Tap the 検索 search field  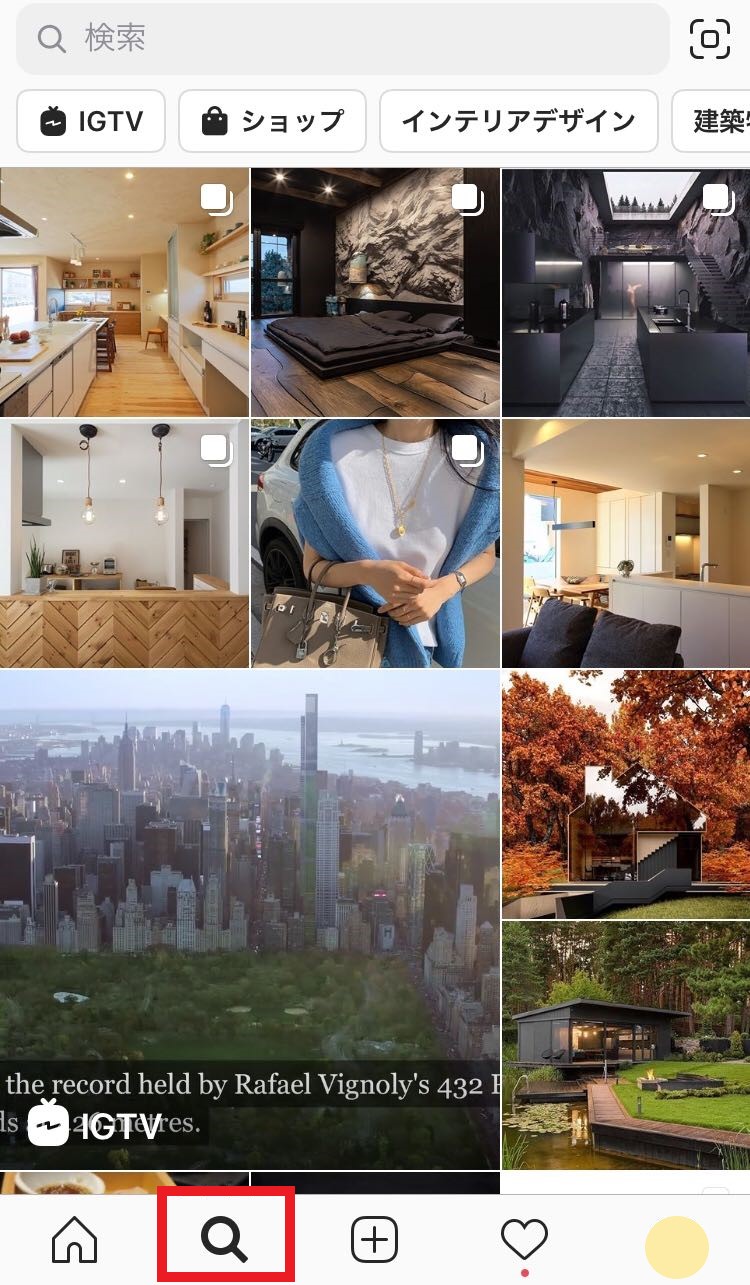point(343,39)
